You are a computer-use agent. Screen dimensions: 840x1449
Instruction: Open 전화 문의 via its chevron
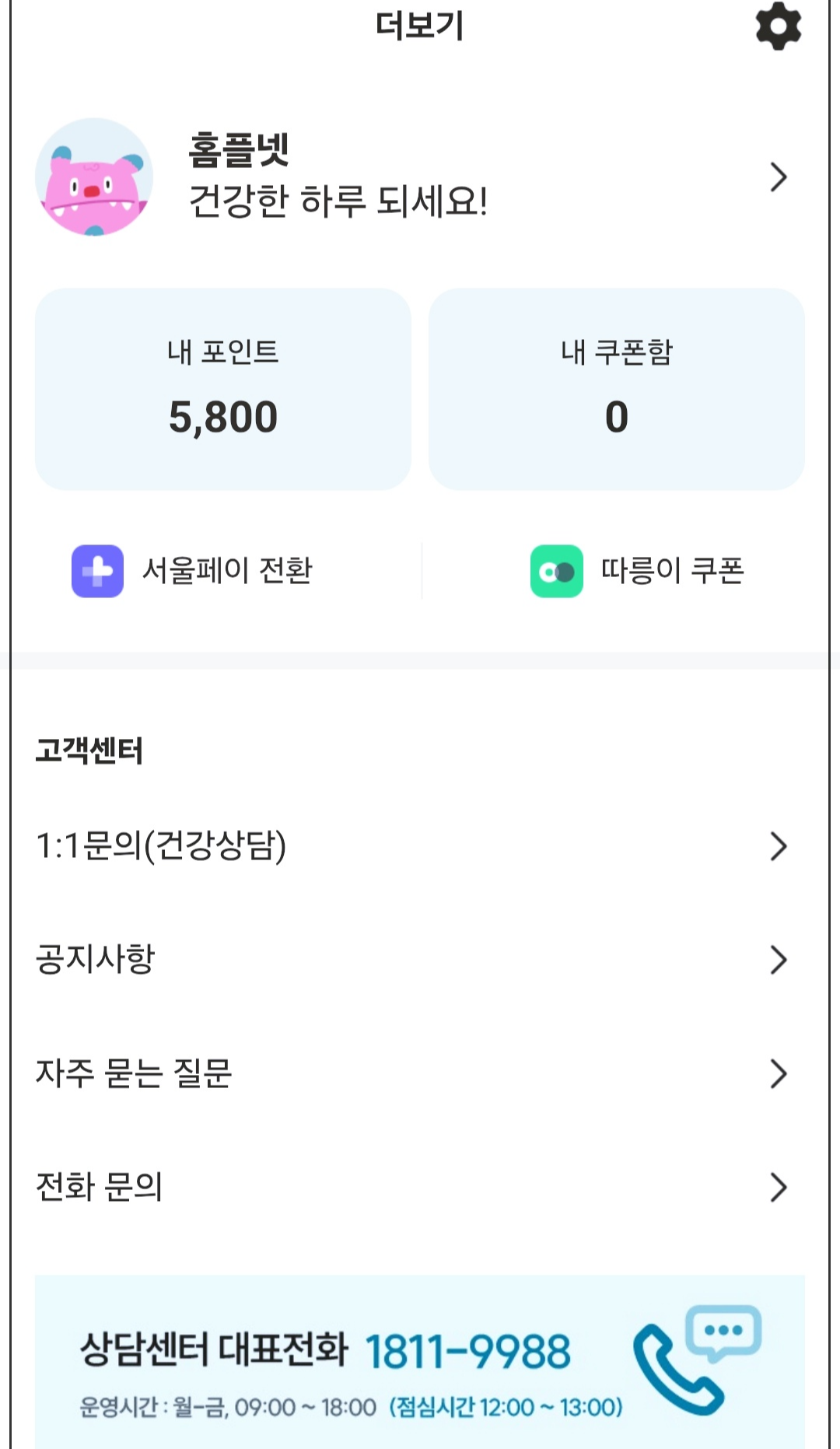(x=778, y=1187)
